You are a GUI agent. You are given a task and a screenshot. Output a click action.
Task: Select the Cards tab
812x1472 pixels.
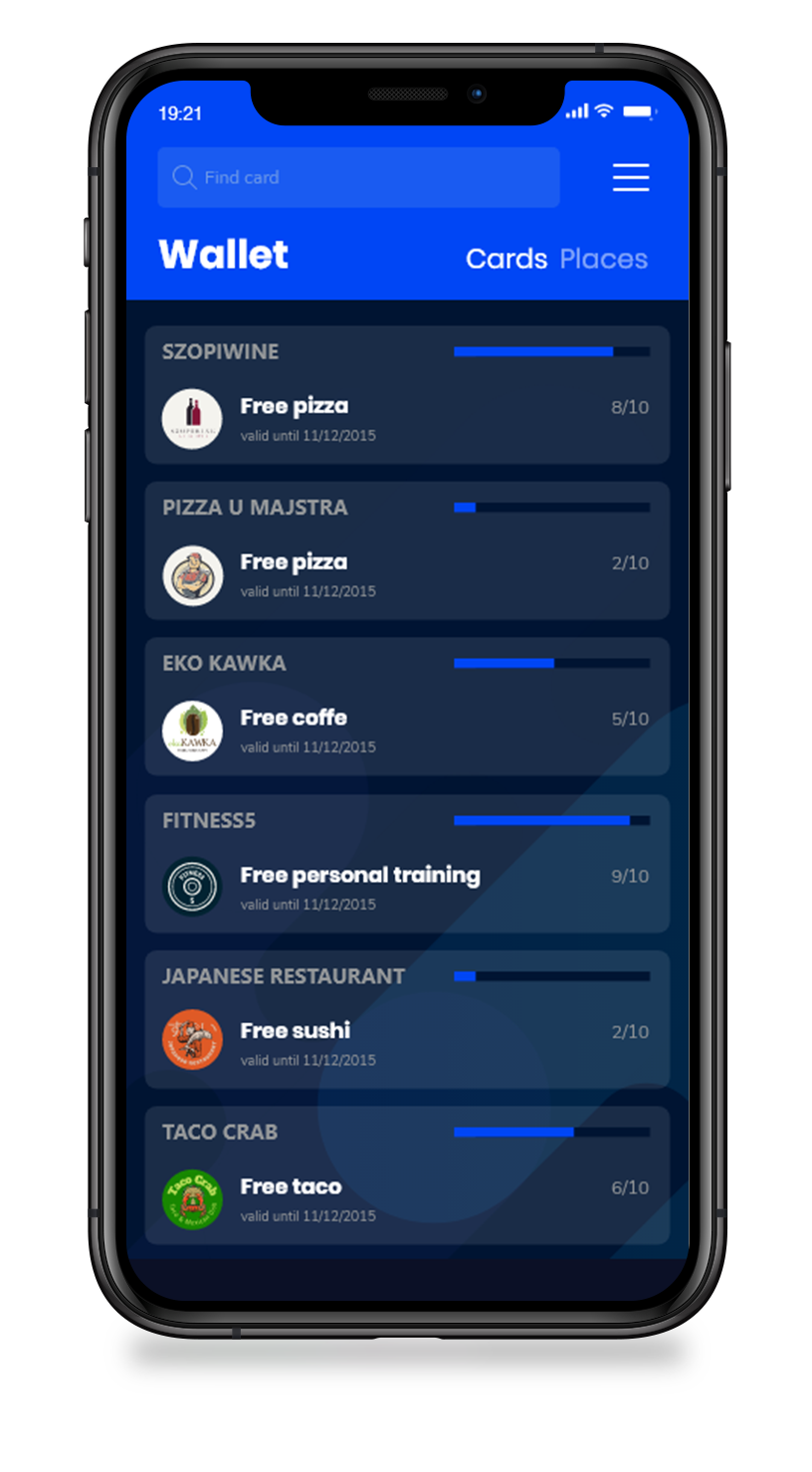pyautogui.click(x=507, y=259)
